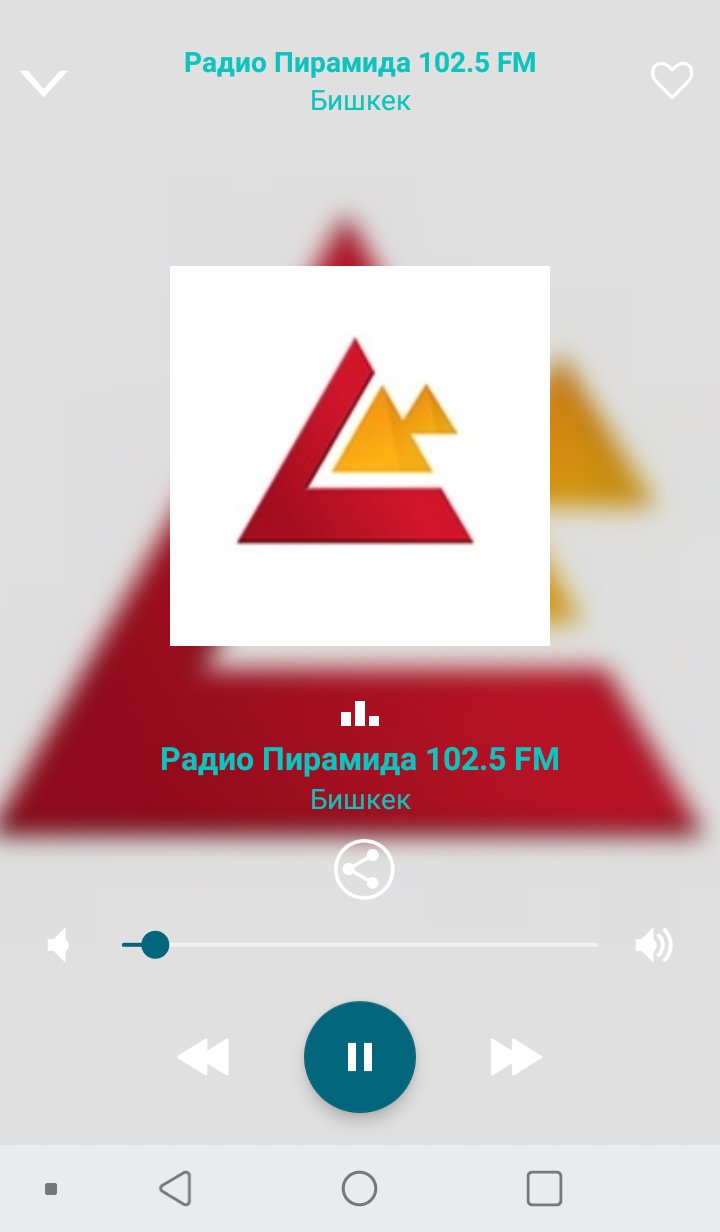Tap the volume slider to adjust level

coord(360,945)
